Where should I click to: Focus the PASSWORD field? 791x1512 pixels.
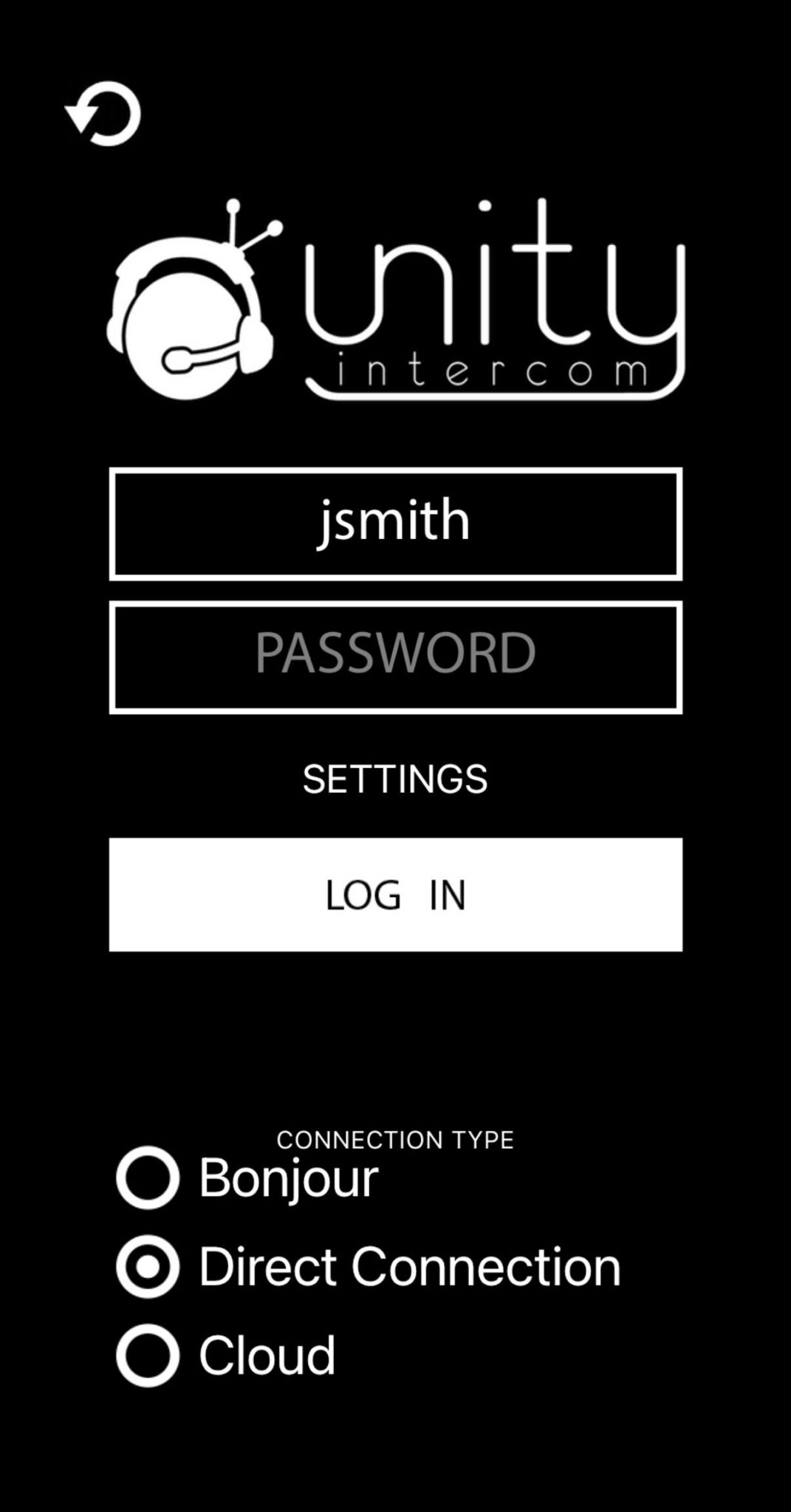click(x=395, y=656)
